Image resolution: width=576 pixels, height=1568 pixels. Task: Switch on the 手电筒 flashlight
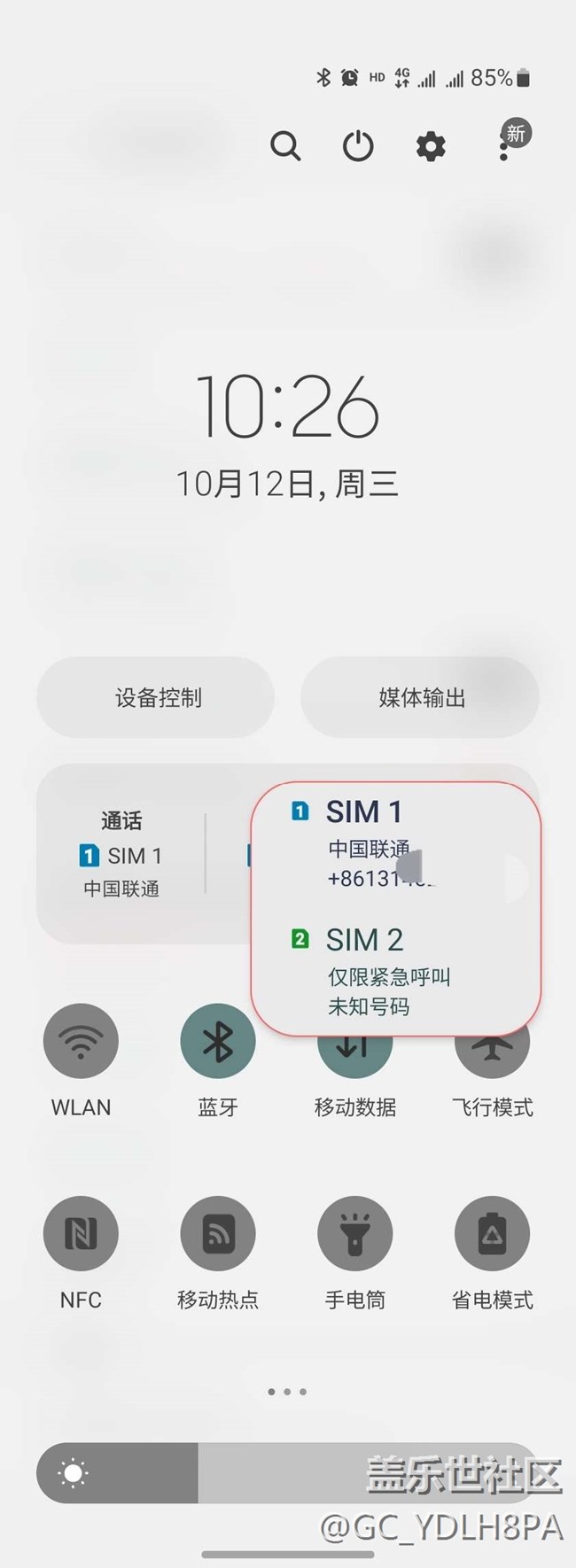pyautogui.click(x=354, y=1233)
